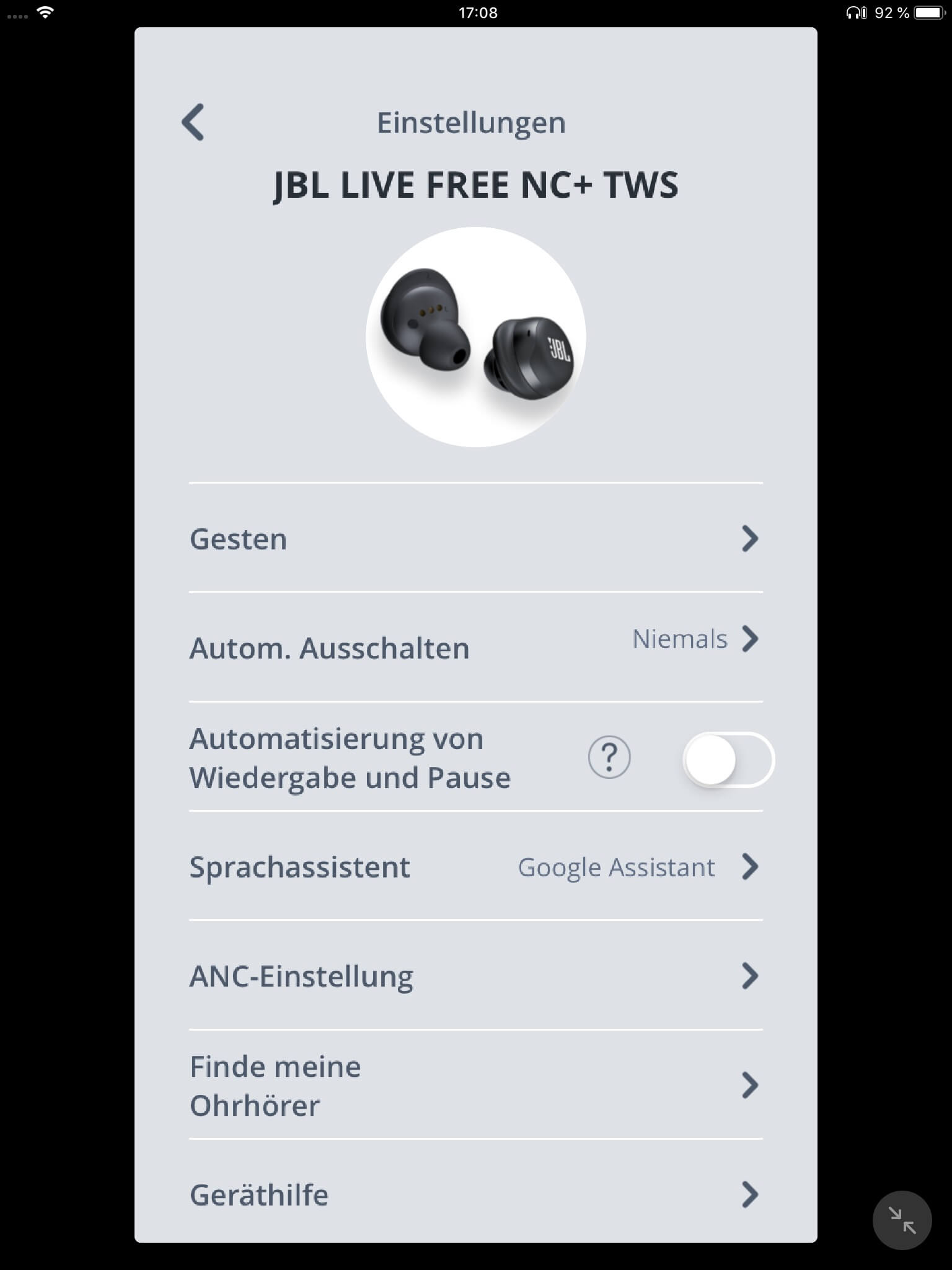Tap the shrink window button
952x1270 pixels.
(x=901, y=1220)
